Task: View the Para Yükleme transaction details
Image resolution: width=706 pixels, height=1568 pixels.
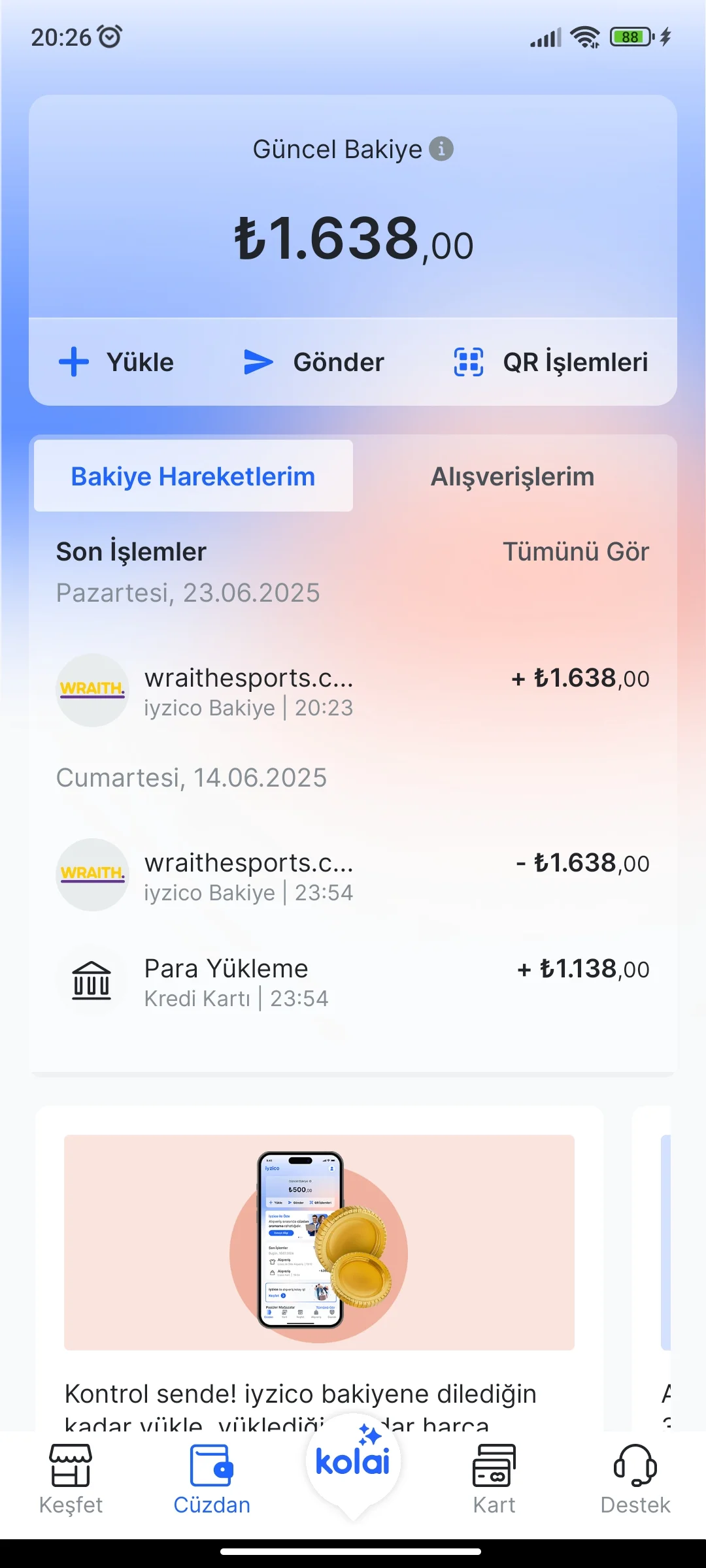Action: tap(353, 982)
